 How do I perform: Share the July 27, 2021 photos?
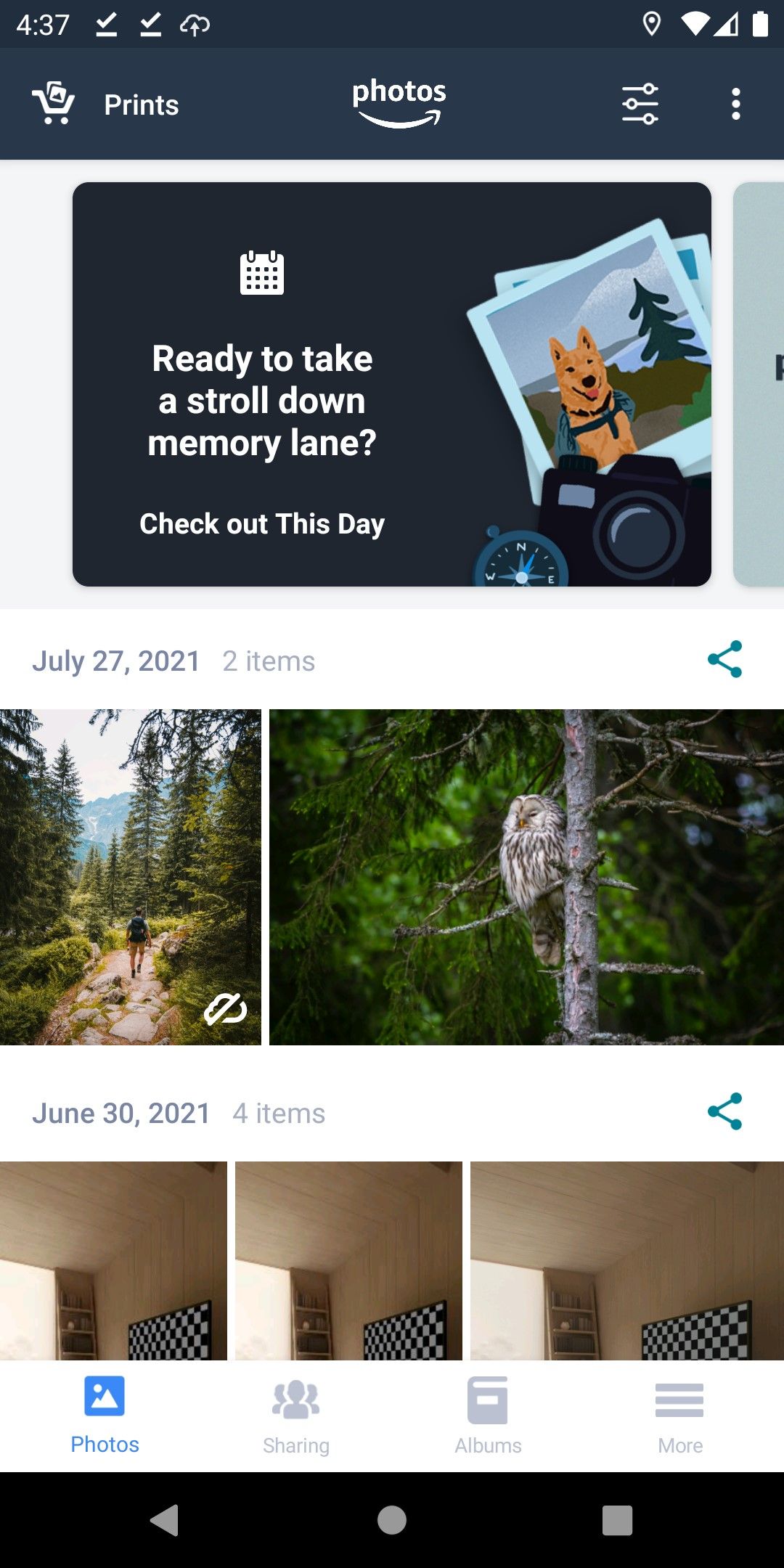725,661
